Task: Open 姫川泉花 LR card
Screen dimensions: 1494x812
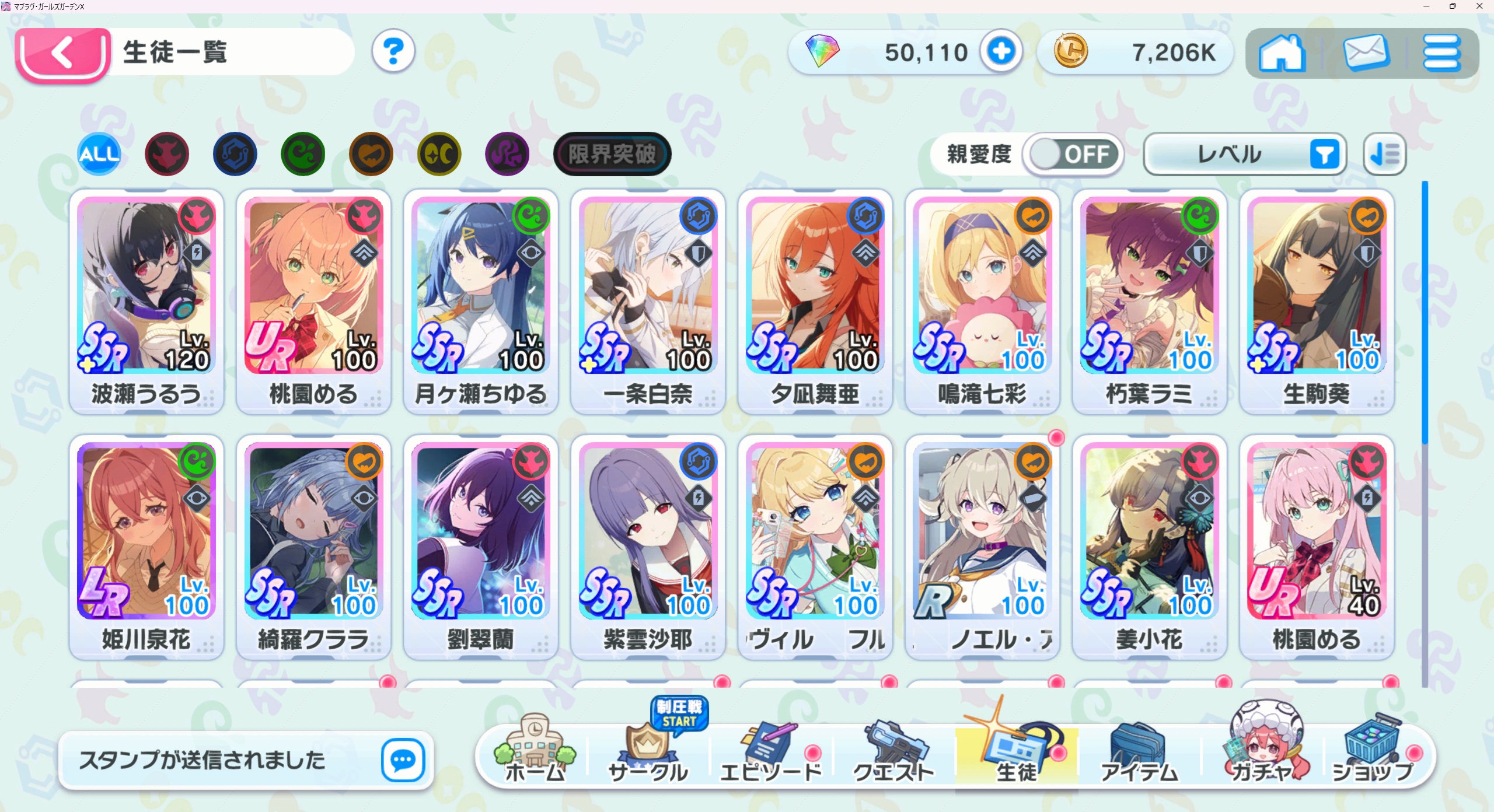Action: coord(146,547)
